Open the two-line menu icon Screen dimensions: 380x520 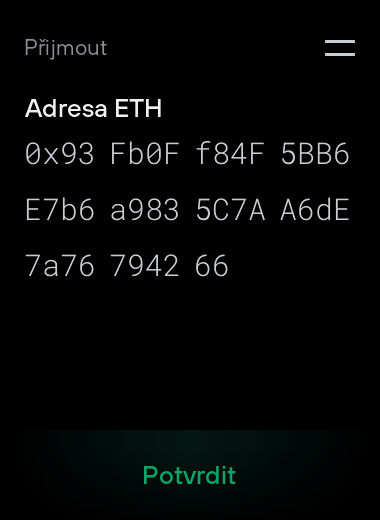(x=340, y=48)
